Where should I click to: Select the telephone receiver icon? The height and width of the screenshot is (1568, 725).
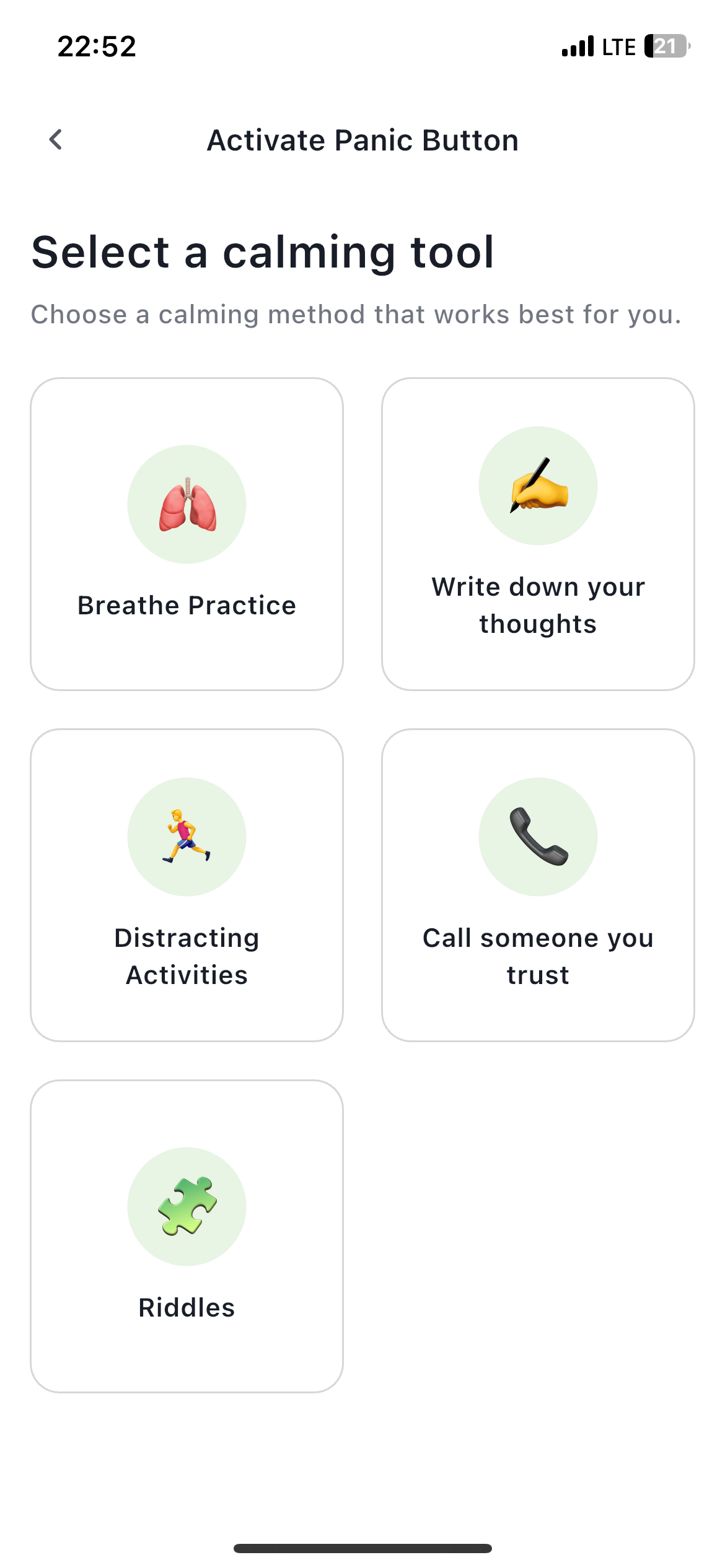538,836
